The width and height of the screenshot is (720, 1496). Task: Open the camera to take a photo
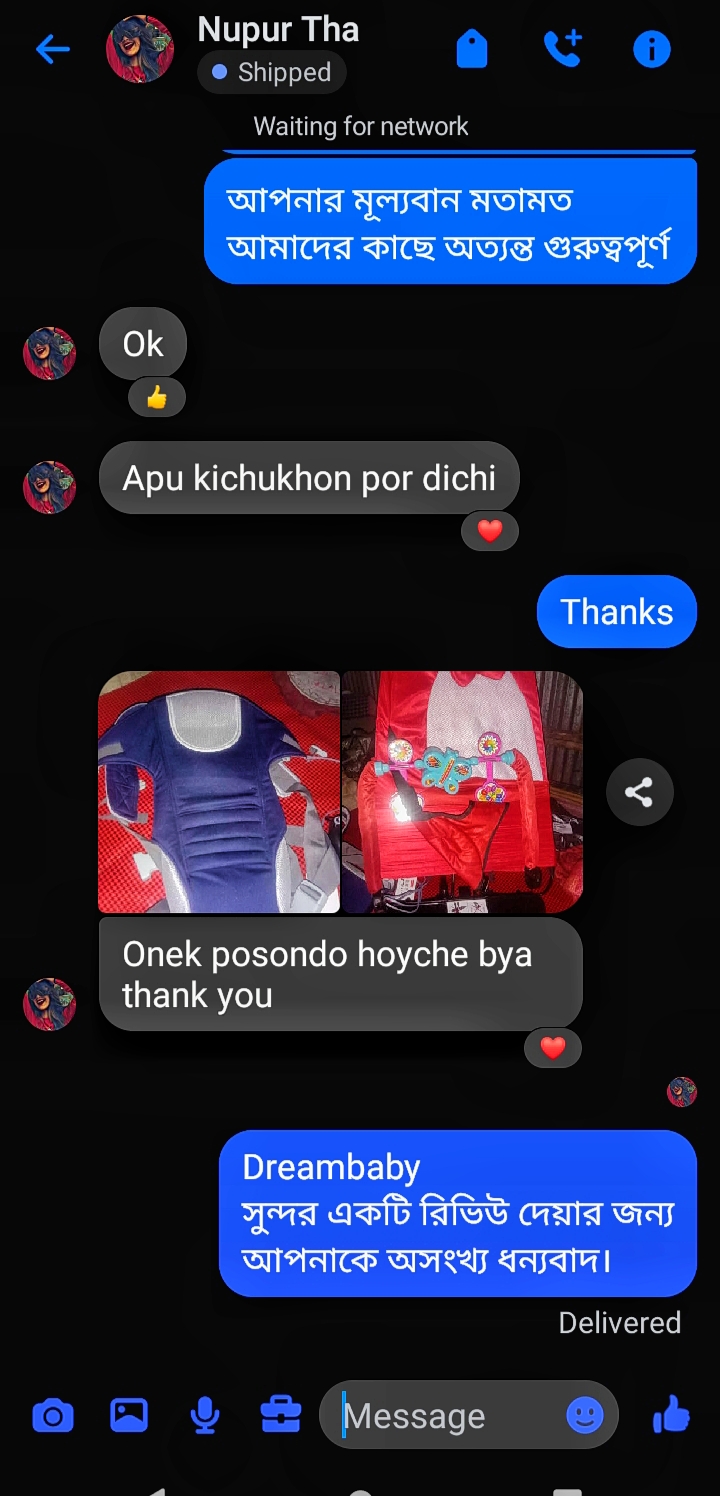(53, 1416)
